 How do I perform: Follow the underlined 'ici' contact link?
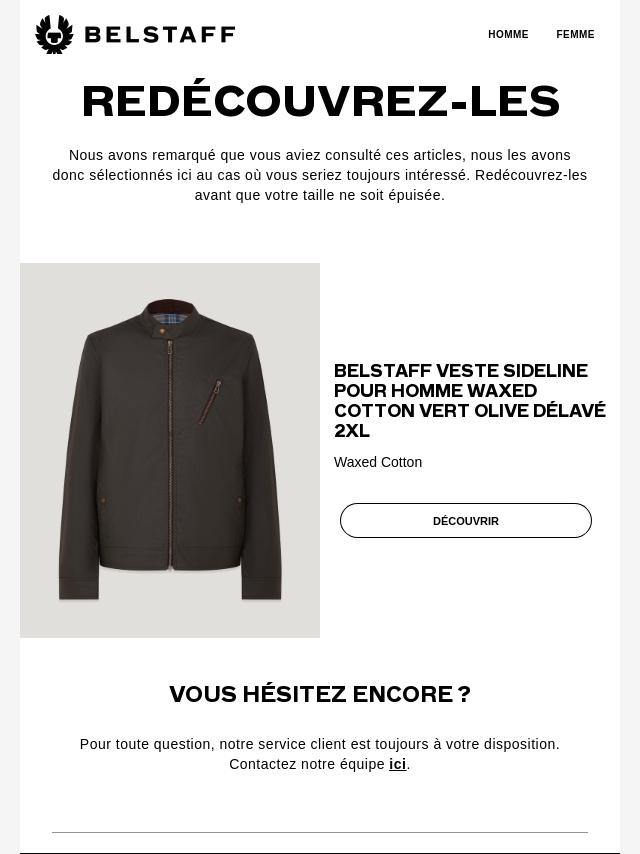397,764
